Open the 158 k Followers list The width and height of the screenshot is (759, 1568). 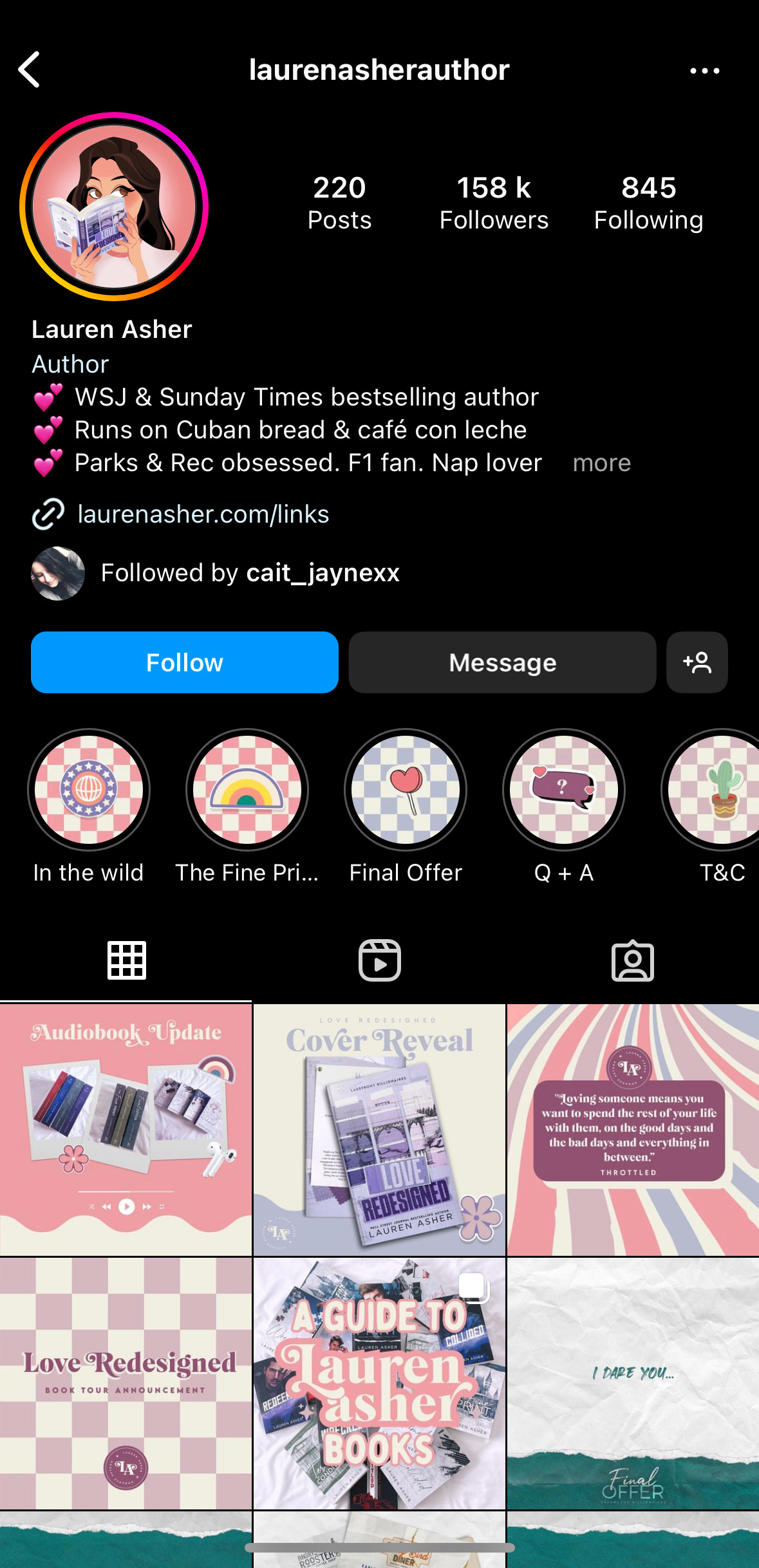[494, 203]
